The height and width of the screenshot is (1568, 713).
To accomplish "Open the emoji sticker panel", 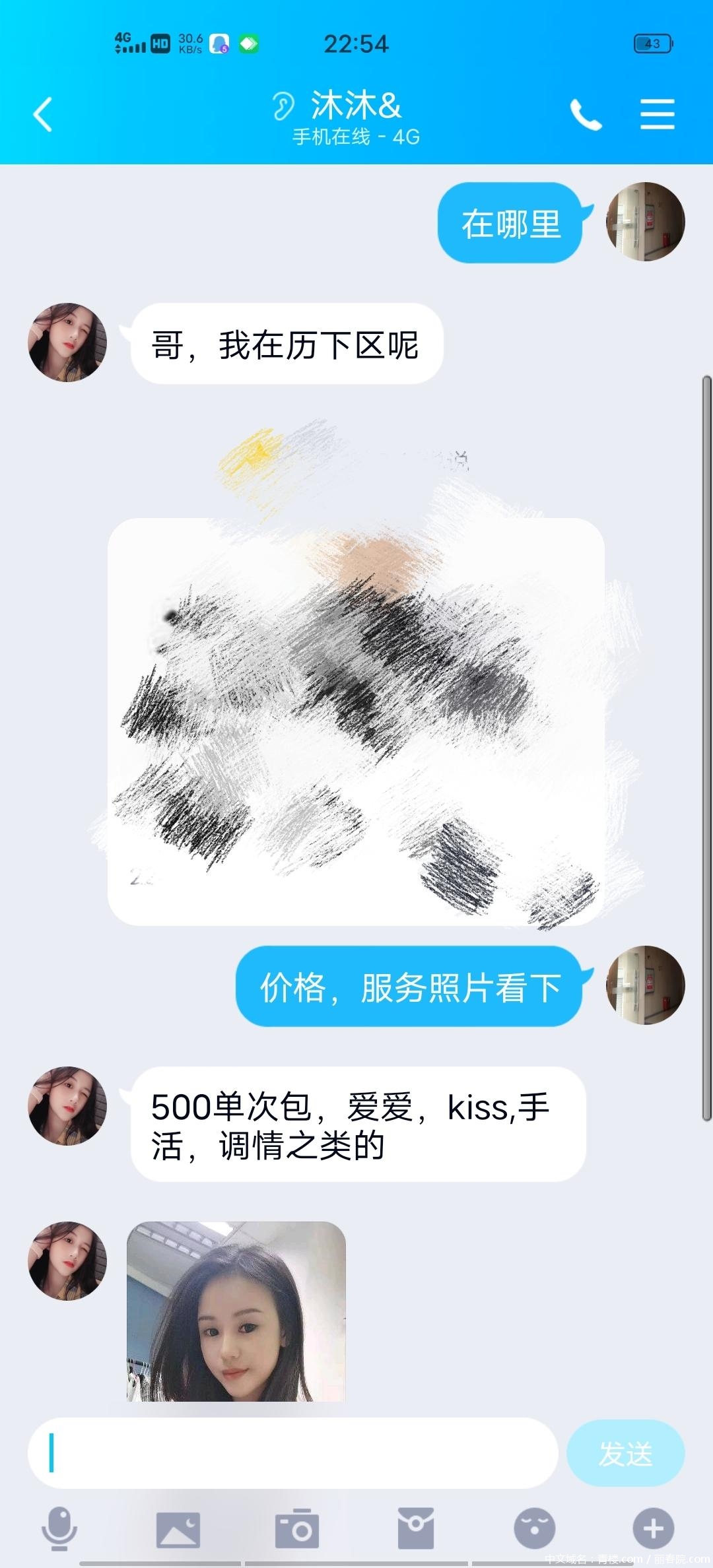I will coord(534,1528).
